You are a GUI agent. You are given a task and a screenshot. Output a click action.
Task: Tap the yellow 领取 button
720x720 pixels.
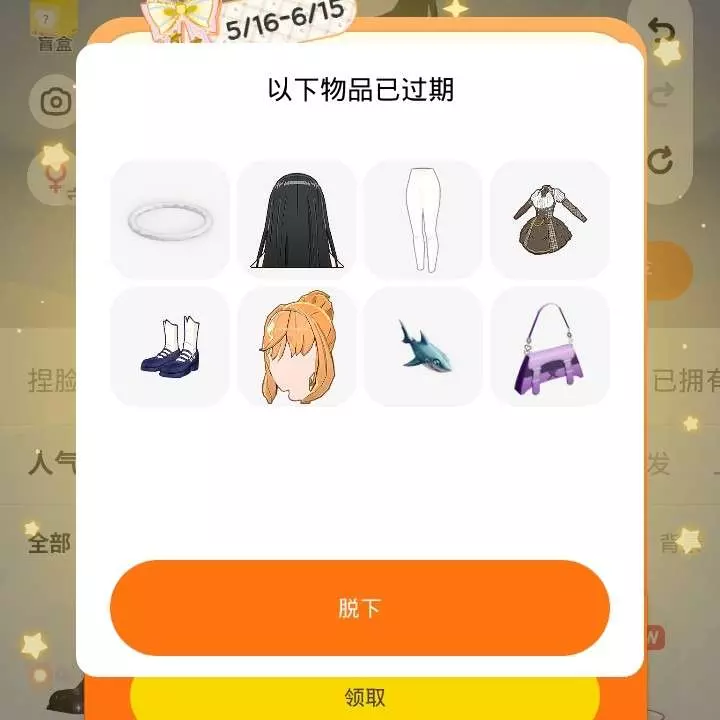pos(365,697)
